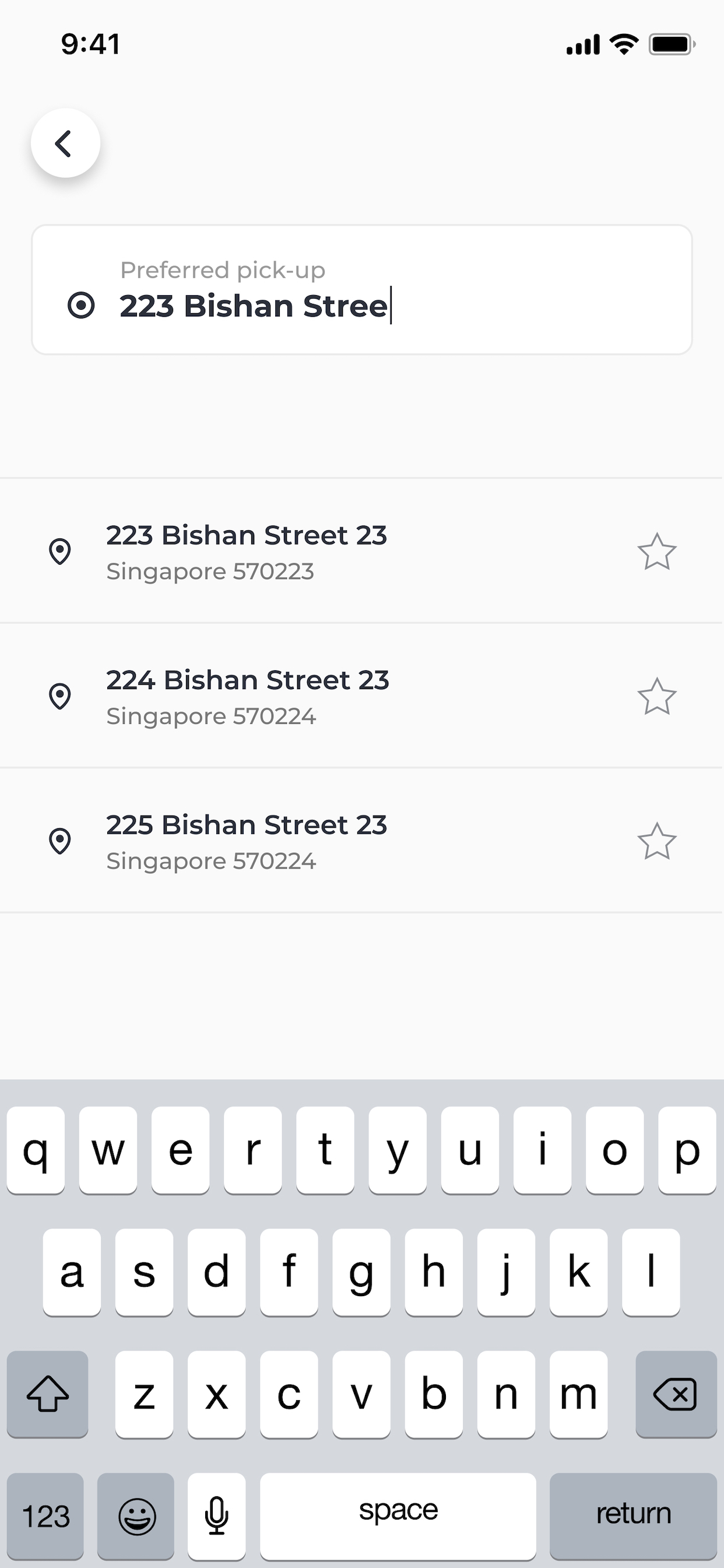Pick 225 Bishan Street 23 from the suggestions

pos(362,841)
